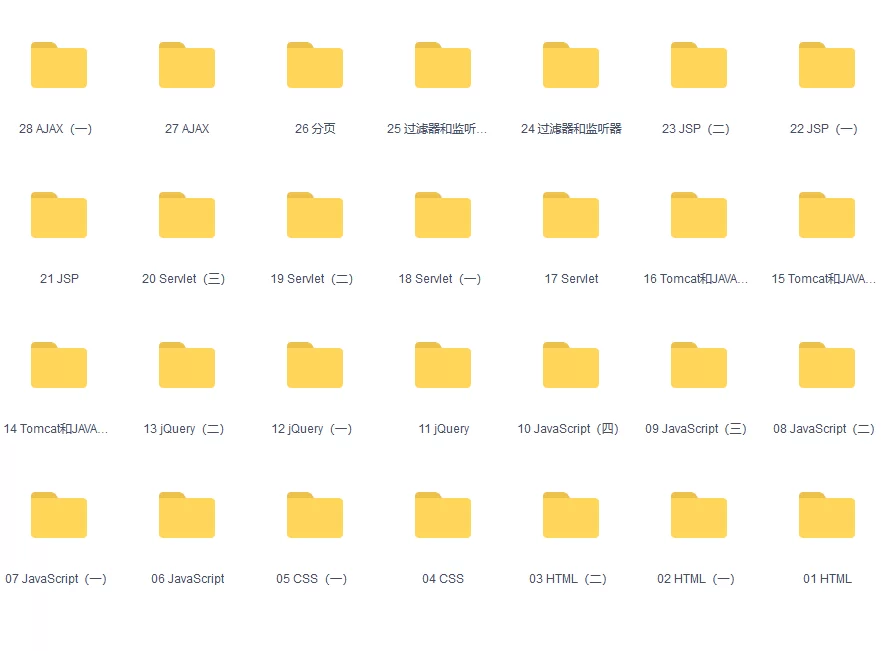This screenshot has height=651, width=881.
Task: Open folder 05 CSS（一）
Action: [x=315, y=516]
